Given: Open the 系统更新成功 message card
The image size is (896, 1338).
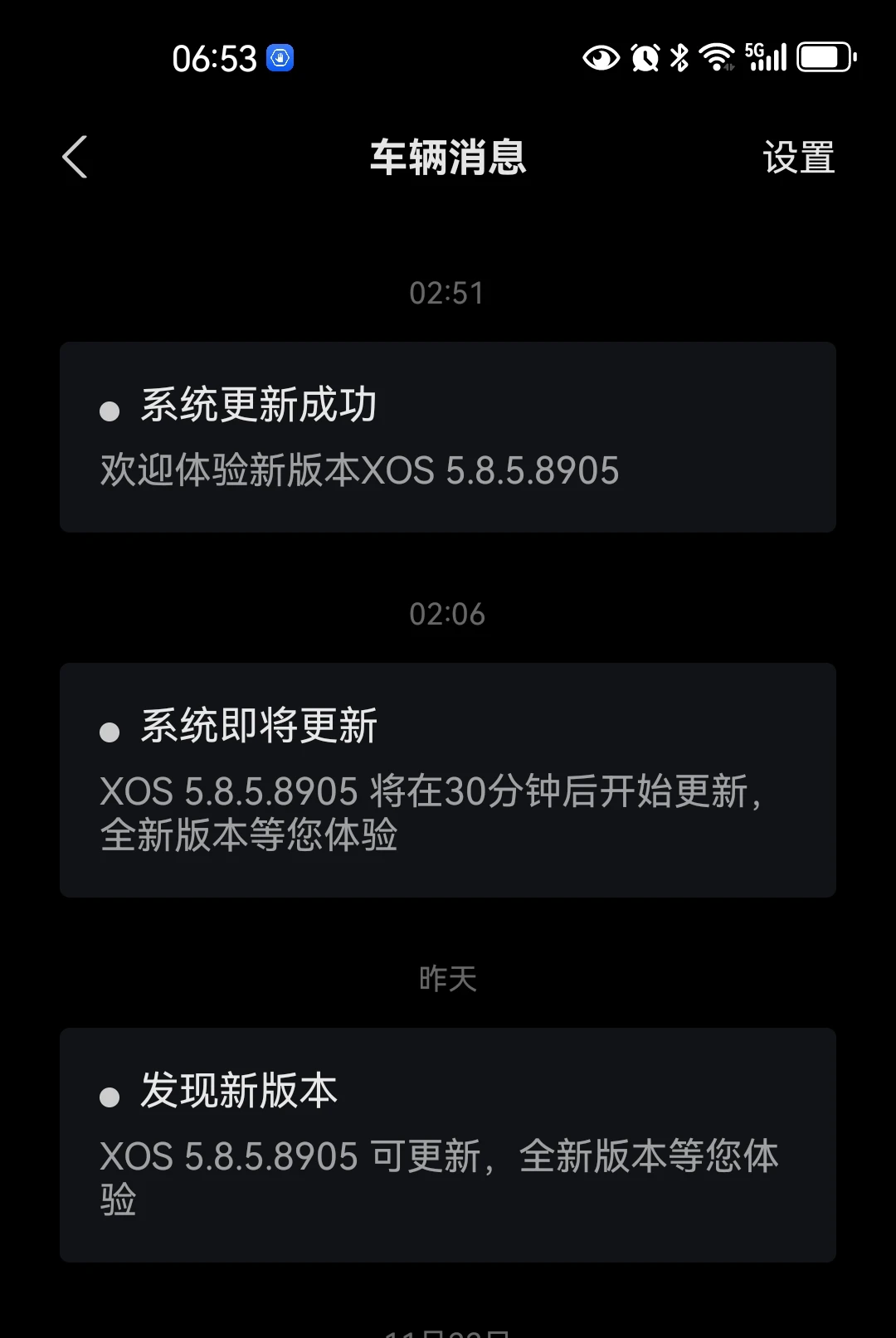Looking at the screenshot, I should point(447,436).
